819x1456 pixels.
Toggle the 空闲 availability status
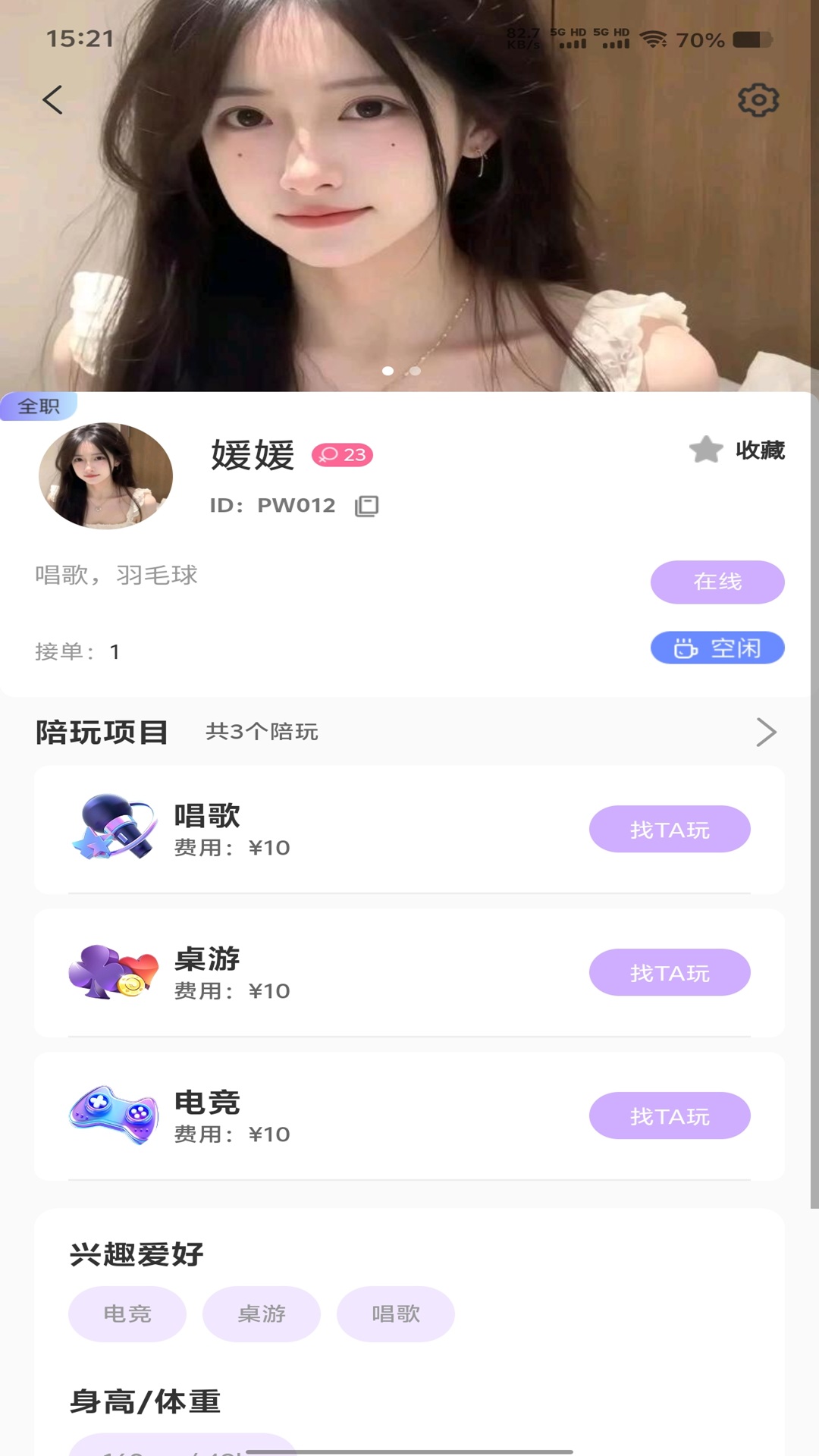pos(717,648)
